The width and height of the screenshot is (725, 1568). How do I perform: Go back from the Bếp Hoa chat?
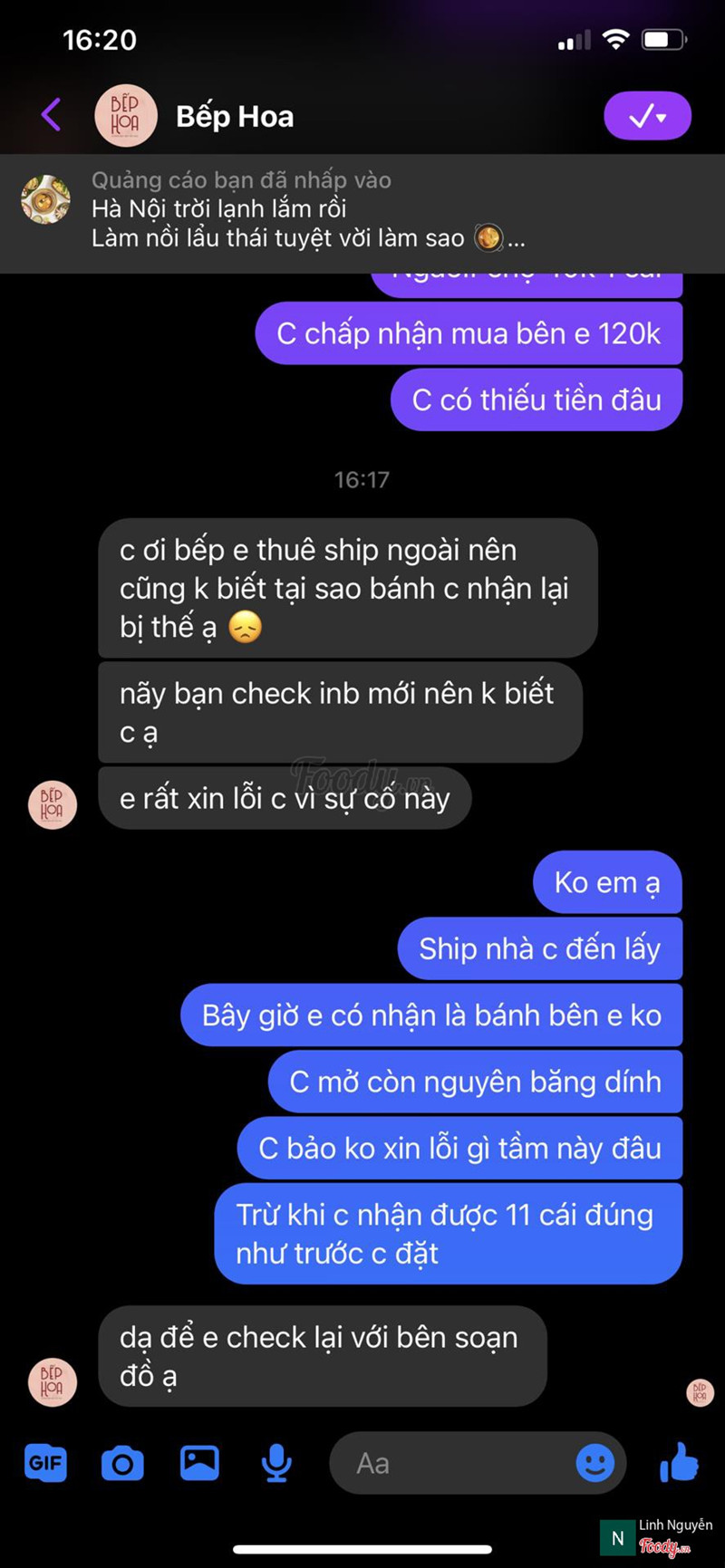tap(52, 115)
